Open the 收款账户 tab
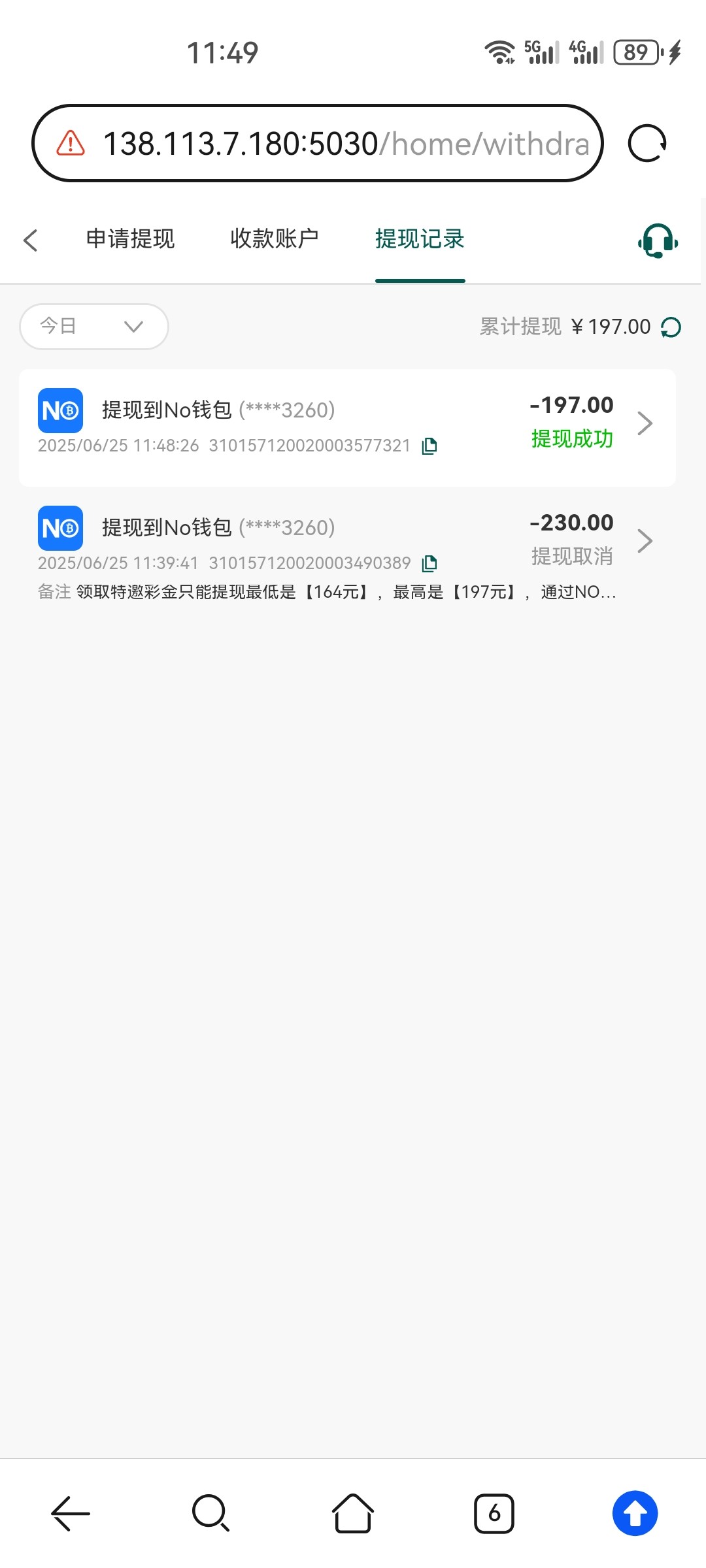 tap(274, 239)
